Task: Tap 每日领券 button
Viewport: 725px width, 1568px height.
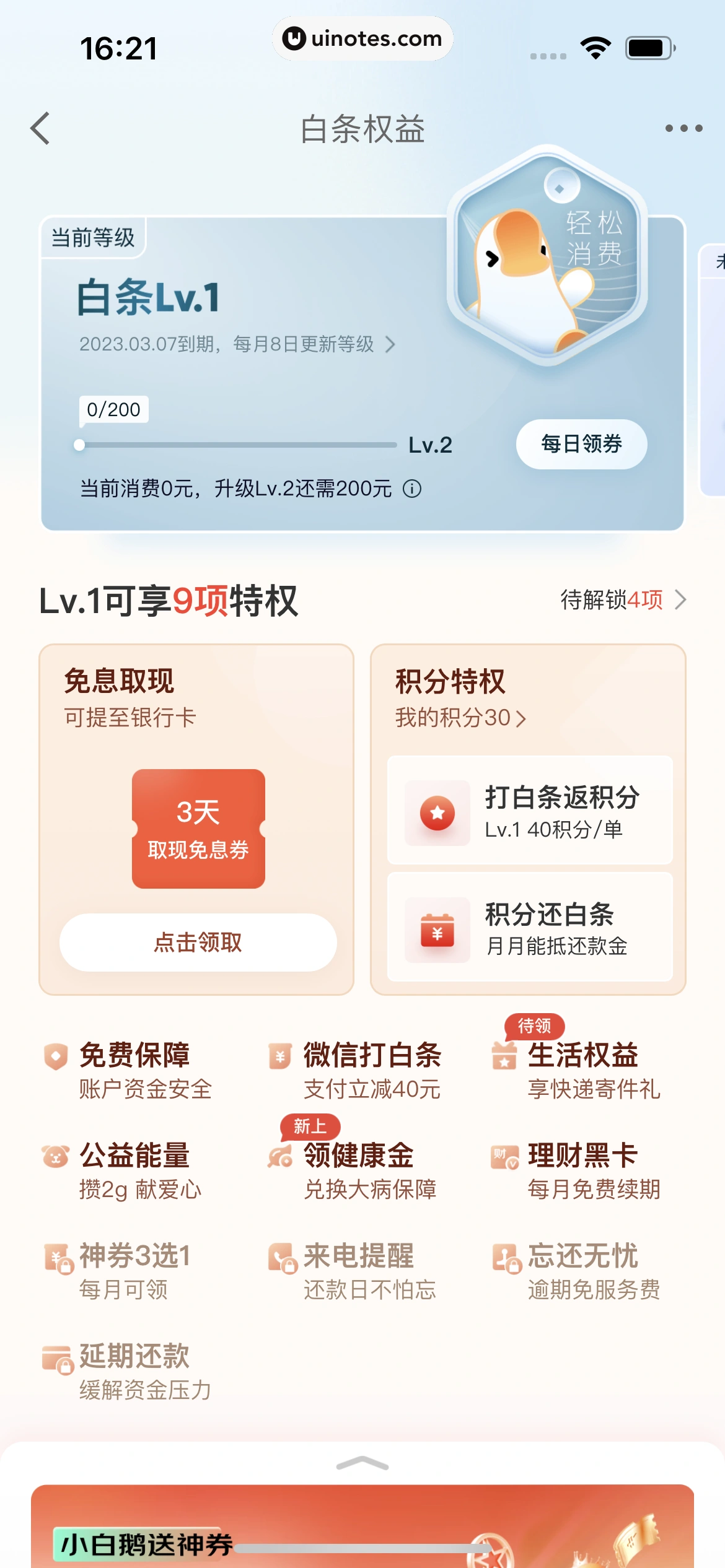Action: coord(581,444)
